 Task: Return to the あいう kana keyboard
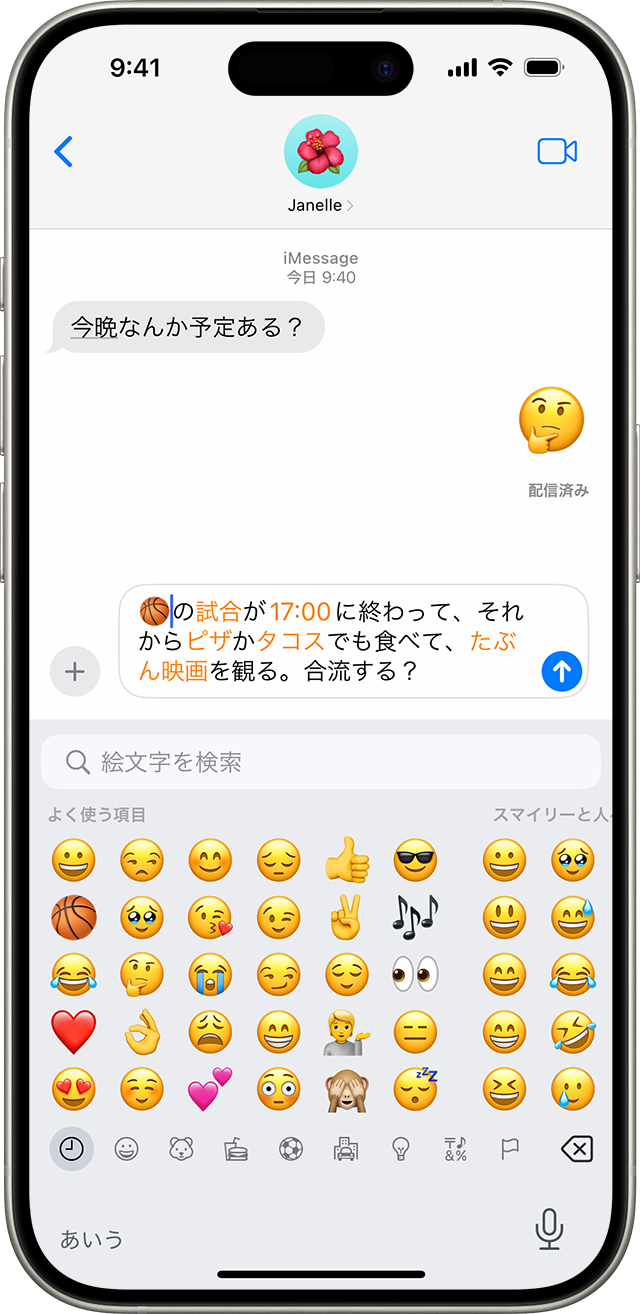click(x=92, y=1239)
